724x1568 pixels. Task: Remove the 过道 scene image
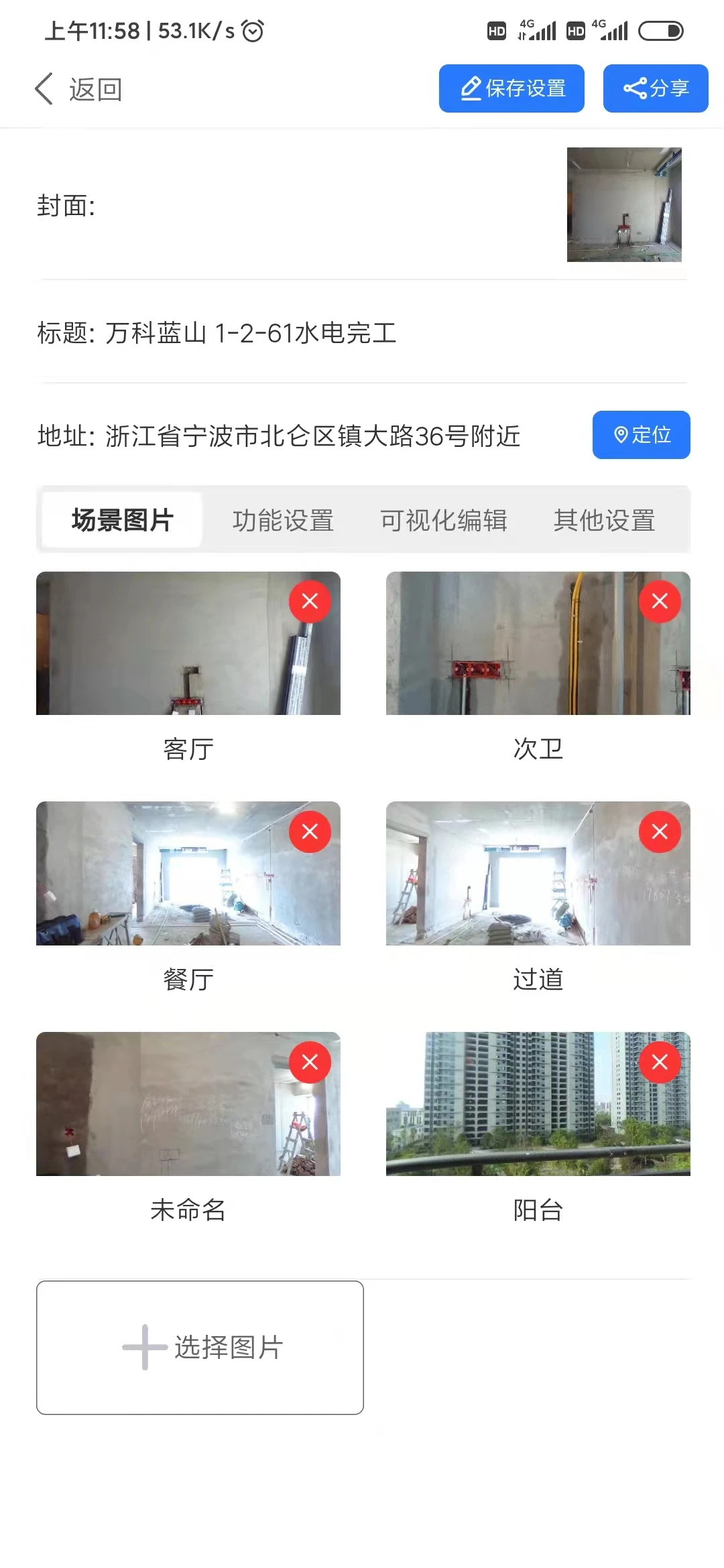click(x=660, y=832)
